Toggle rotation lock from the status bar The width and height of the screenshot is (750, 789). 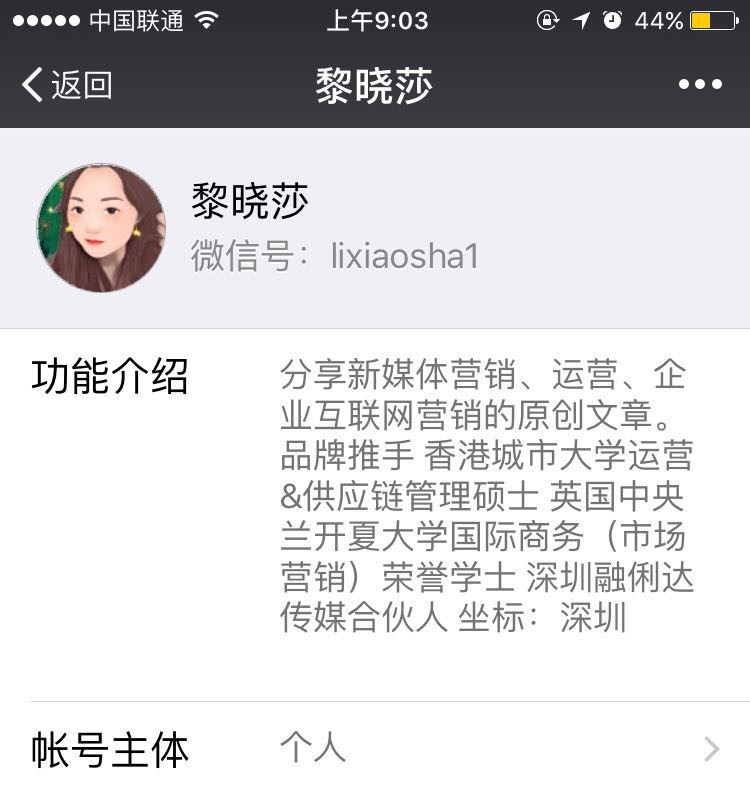546,19
